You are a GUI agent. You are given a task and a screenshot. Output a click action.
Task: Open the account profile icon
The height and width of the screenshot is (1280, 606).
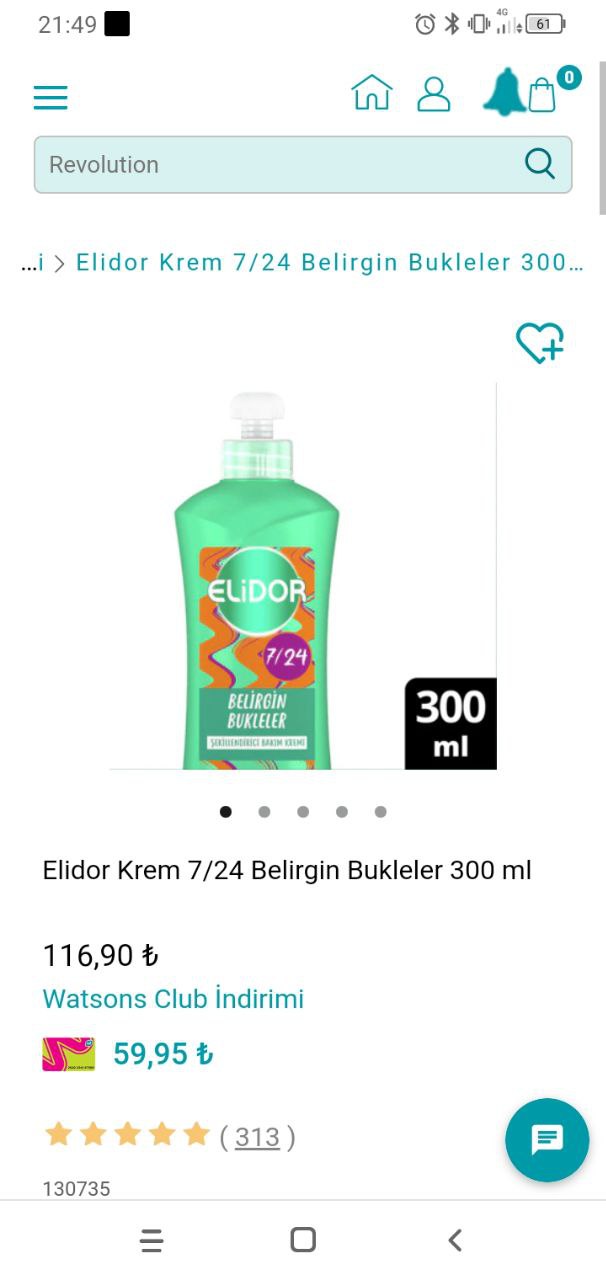433,94
